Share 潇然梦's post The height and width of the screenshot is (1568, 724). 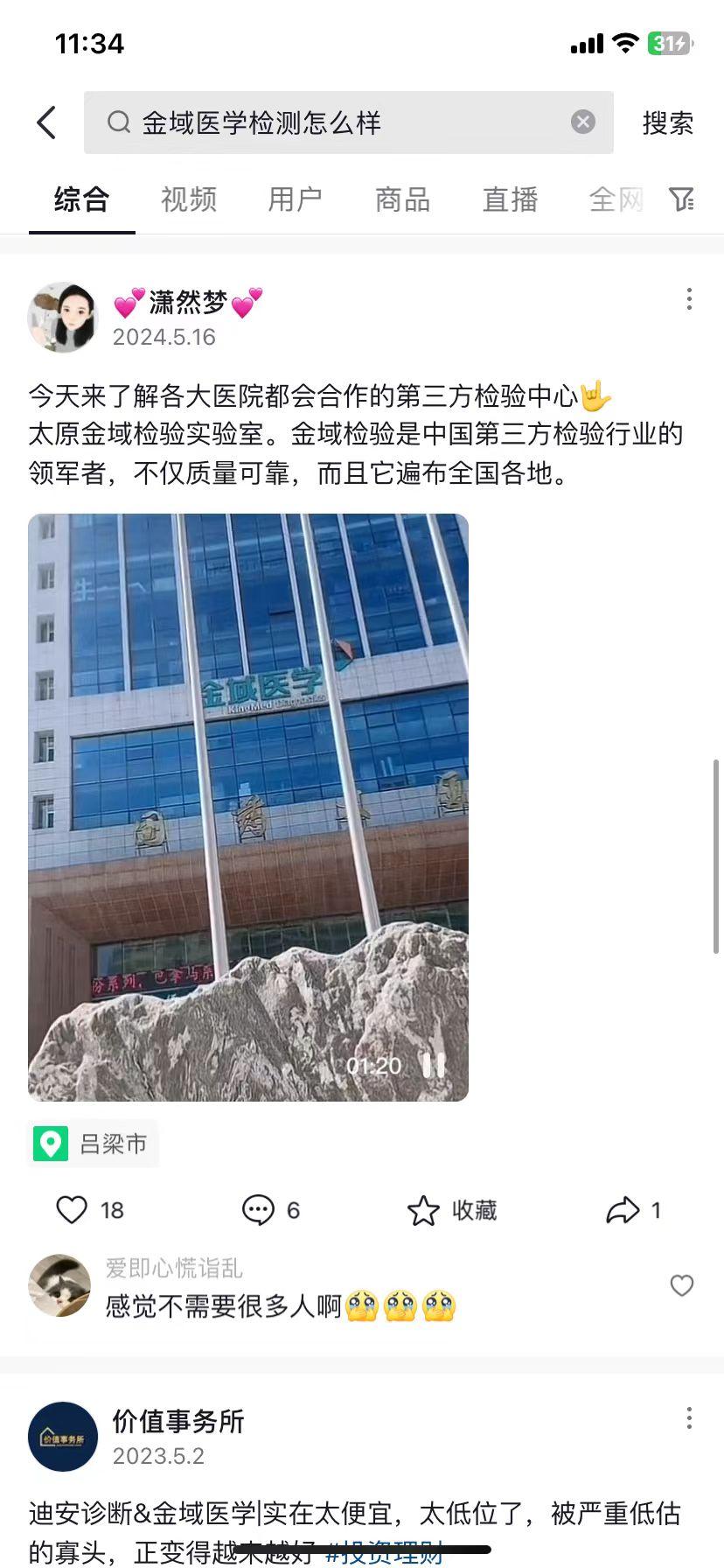pyautogui.click(x=623, y=1210)
